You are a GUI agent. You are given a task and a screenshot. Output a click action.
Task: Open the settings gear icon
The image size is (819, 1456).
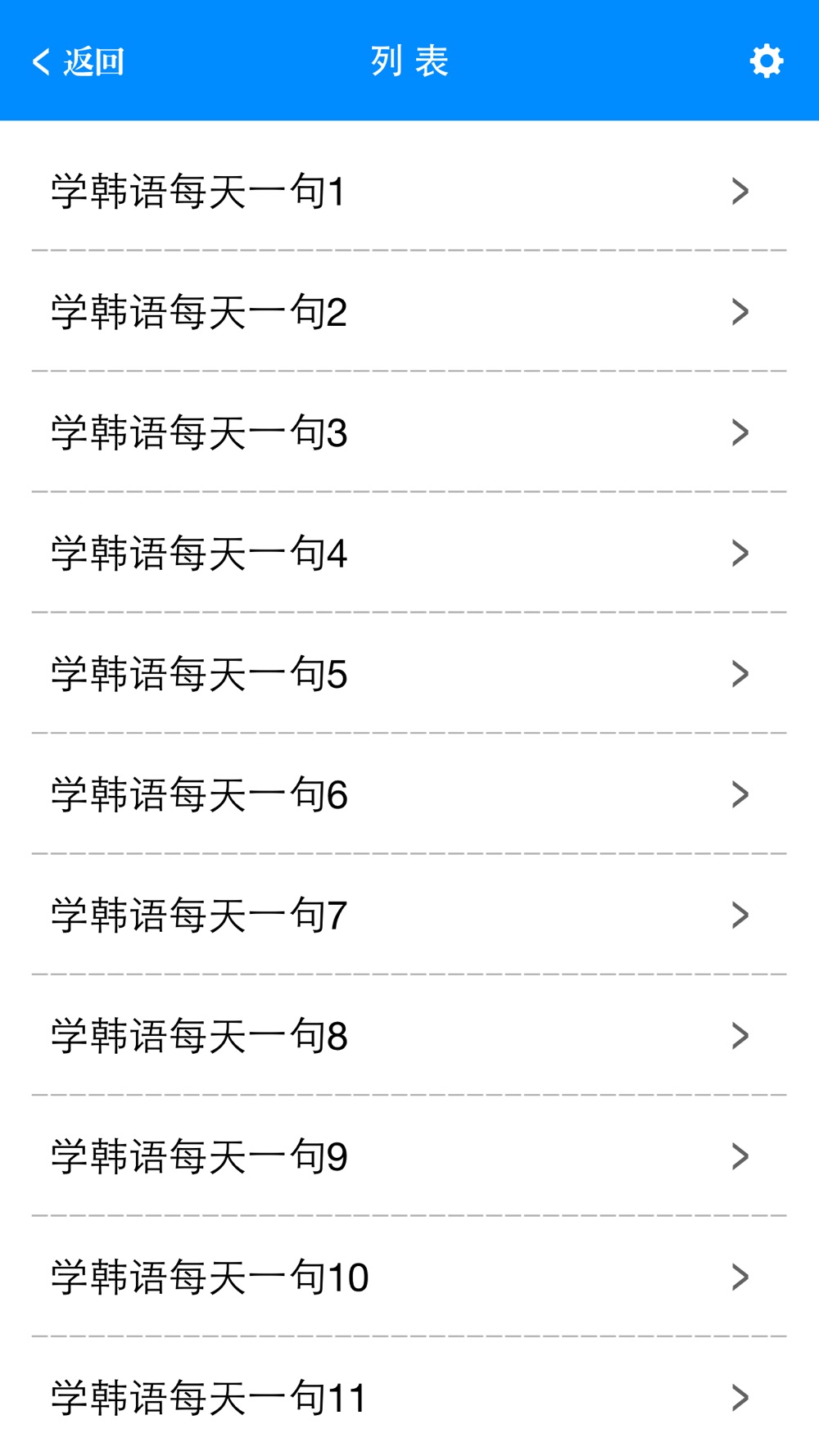tap(766, 61)
